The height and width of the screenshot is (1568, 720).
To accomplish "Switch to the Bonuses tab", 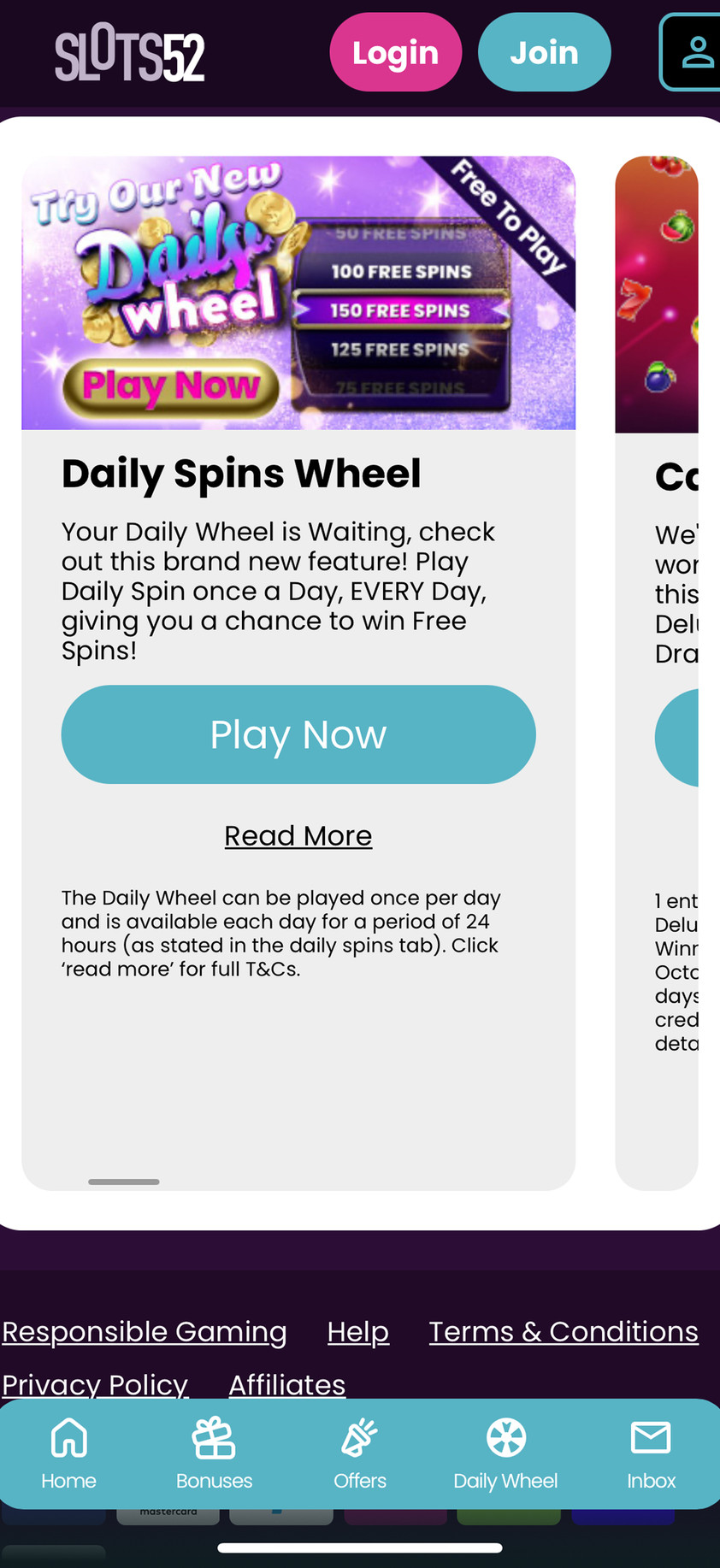I will click(x=214, y=1453).
